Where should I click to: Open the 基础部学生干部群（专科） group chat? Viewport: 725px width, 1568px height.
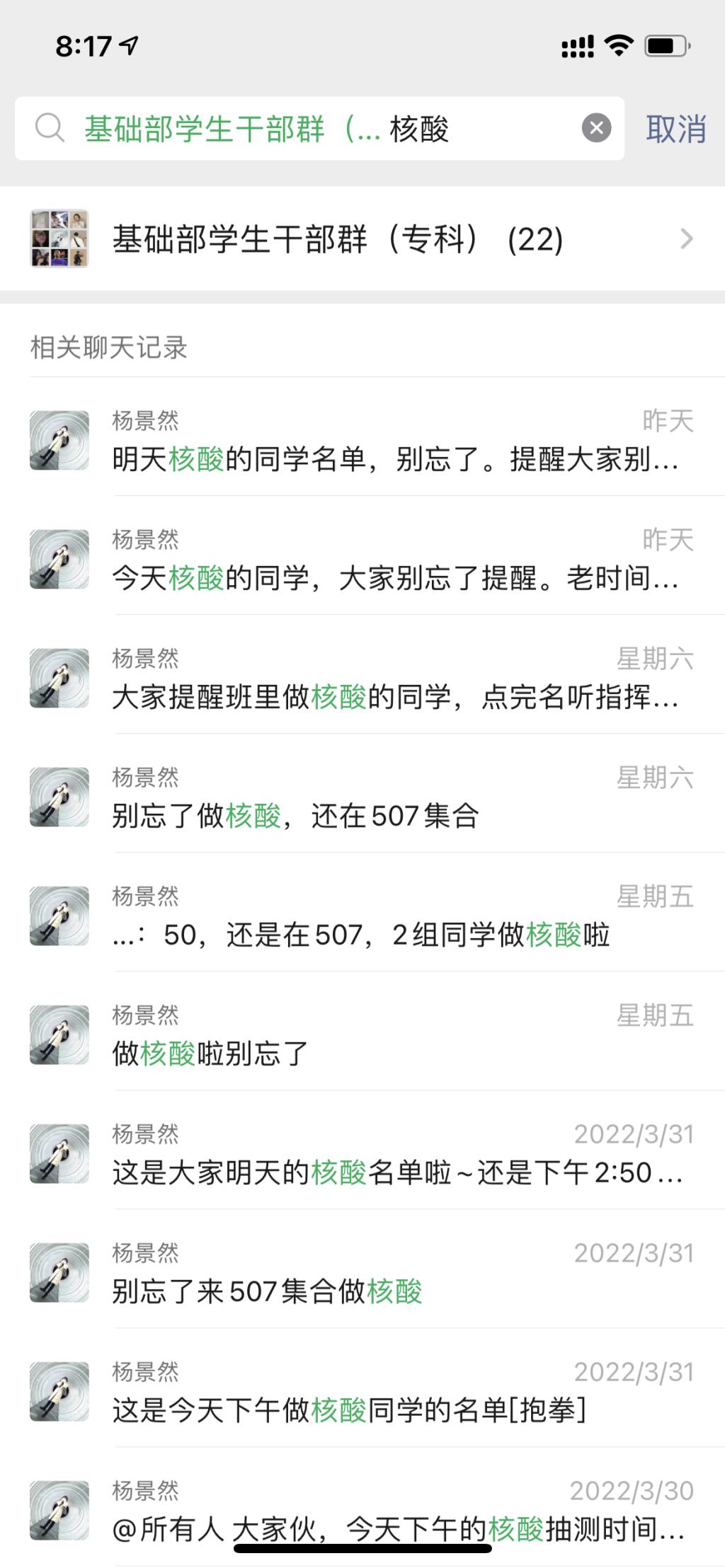362,239
